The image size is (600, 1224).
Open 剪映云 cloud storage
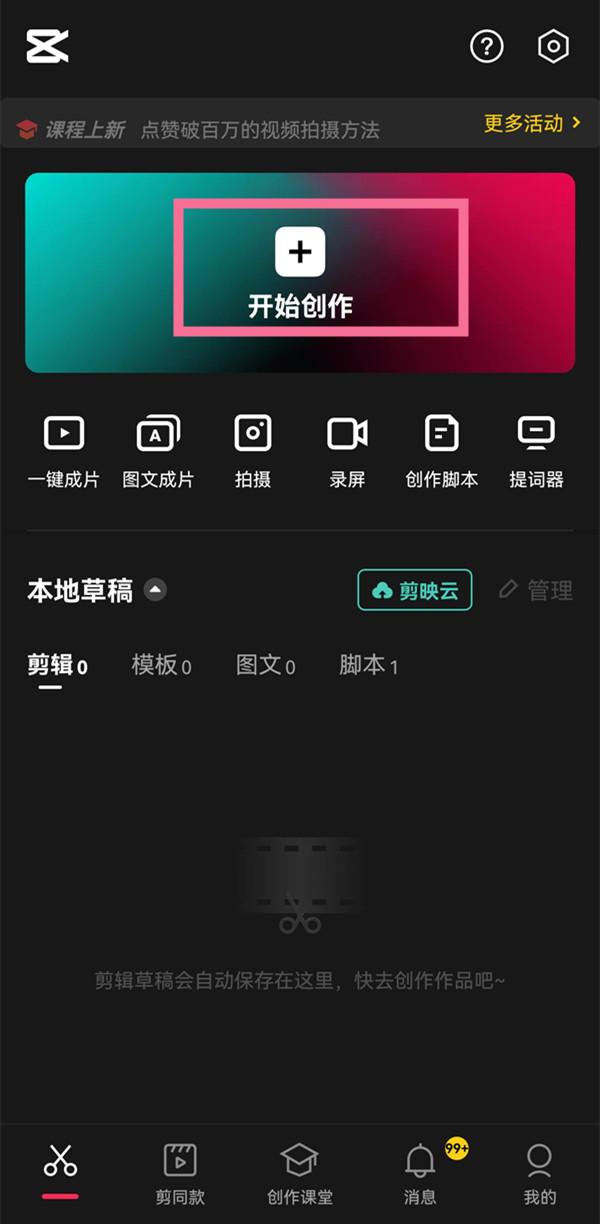click(x=415, y=591)
